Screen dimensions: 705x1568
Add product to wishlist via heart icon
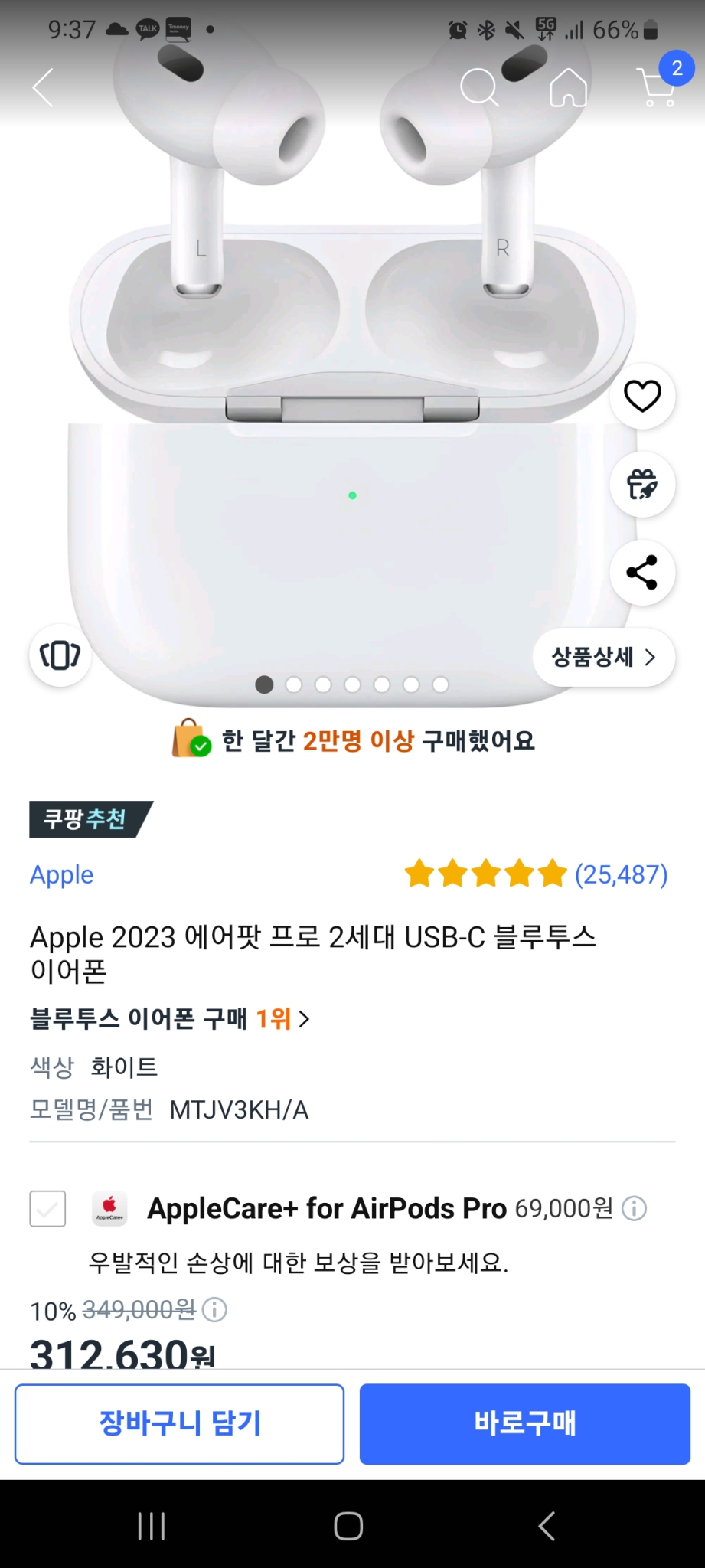tap(641, 396)
